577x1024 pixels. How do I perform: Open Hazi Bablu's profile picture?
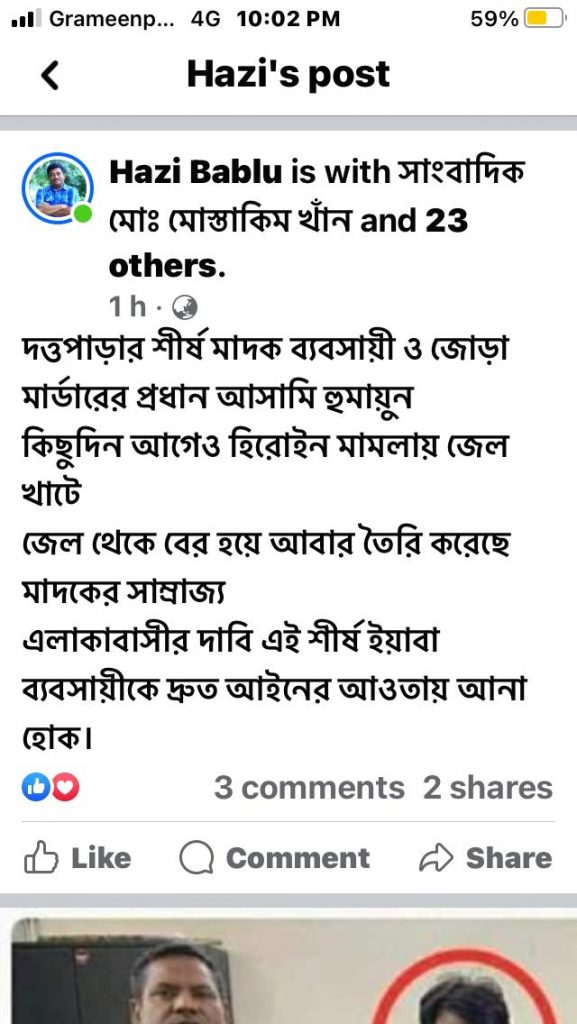click(57, 188)
